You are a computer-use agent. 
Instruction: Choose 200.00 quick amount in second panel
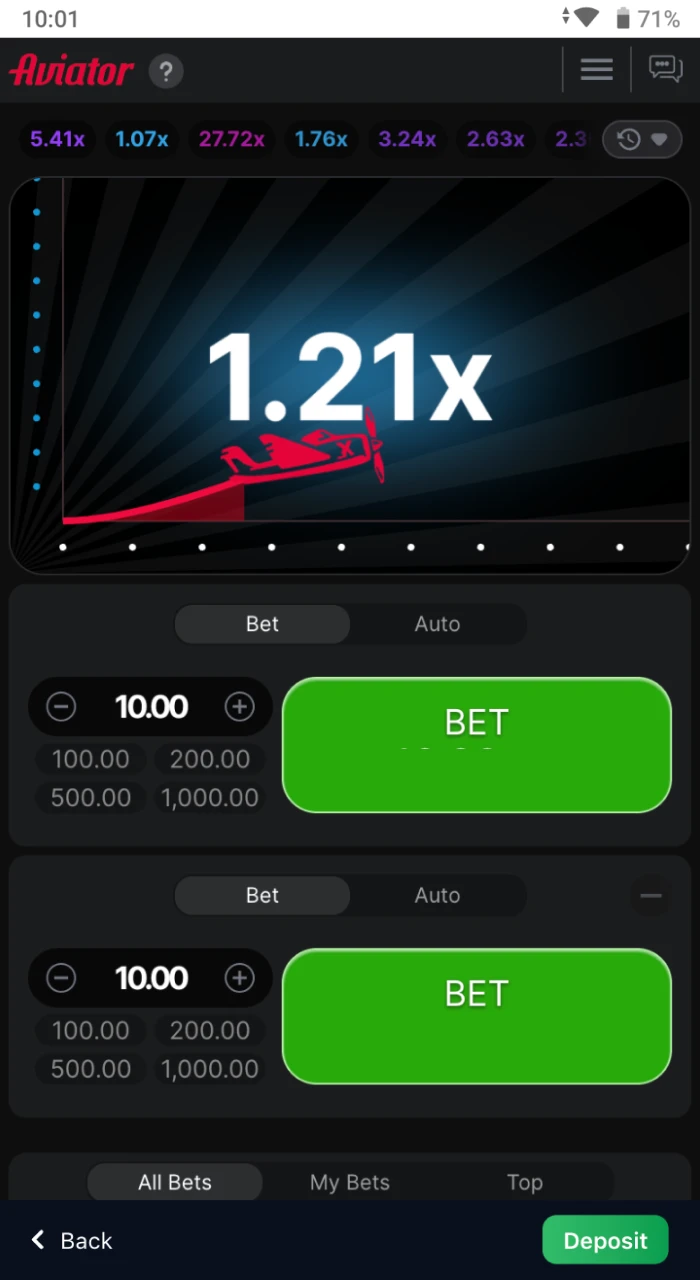click(x=210, y=1031)
